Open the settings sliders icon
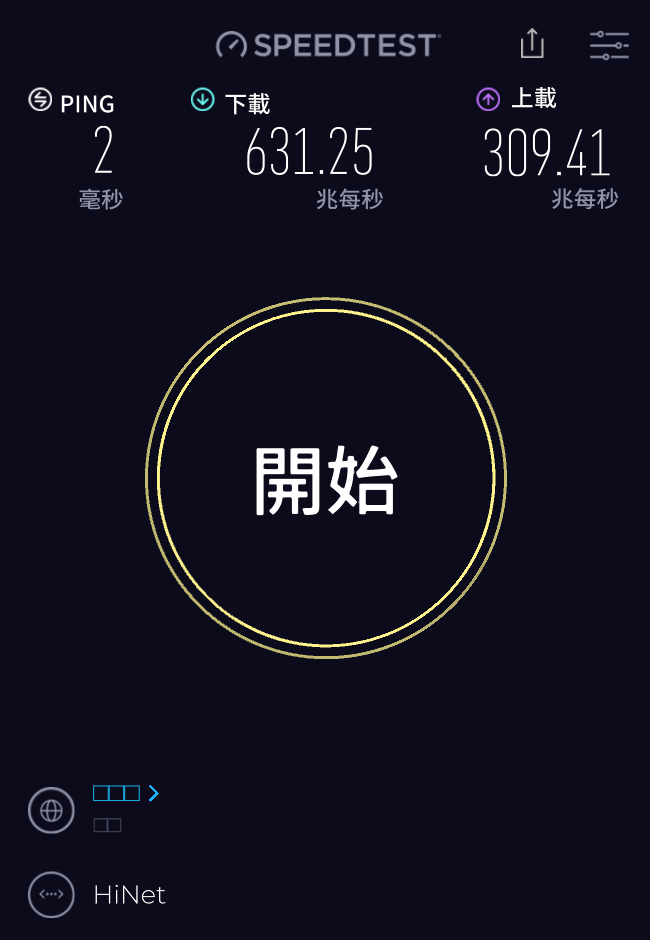The width and height of the screenshot is (650, 940). pyautogui.click(x=609, y=45)
